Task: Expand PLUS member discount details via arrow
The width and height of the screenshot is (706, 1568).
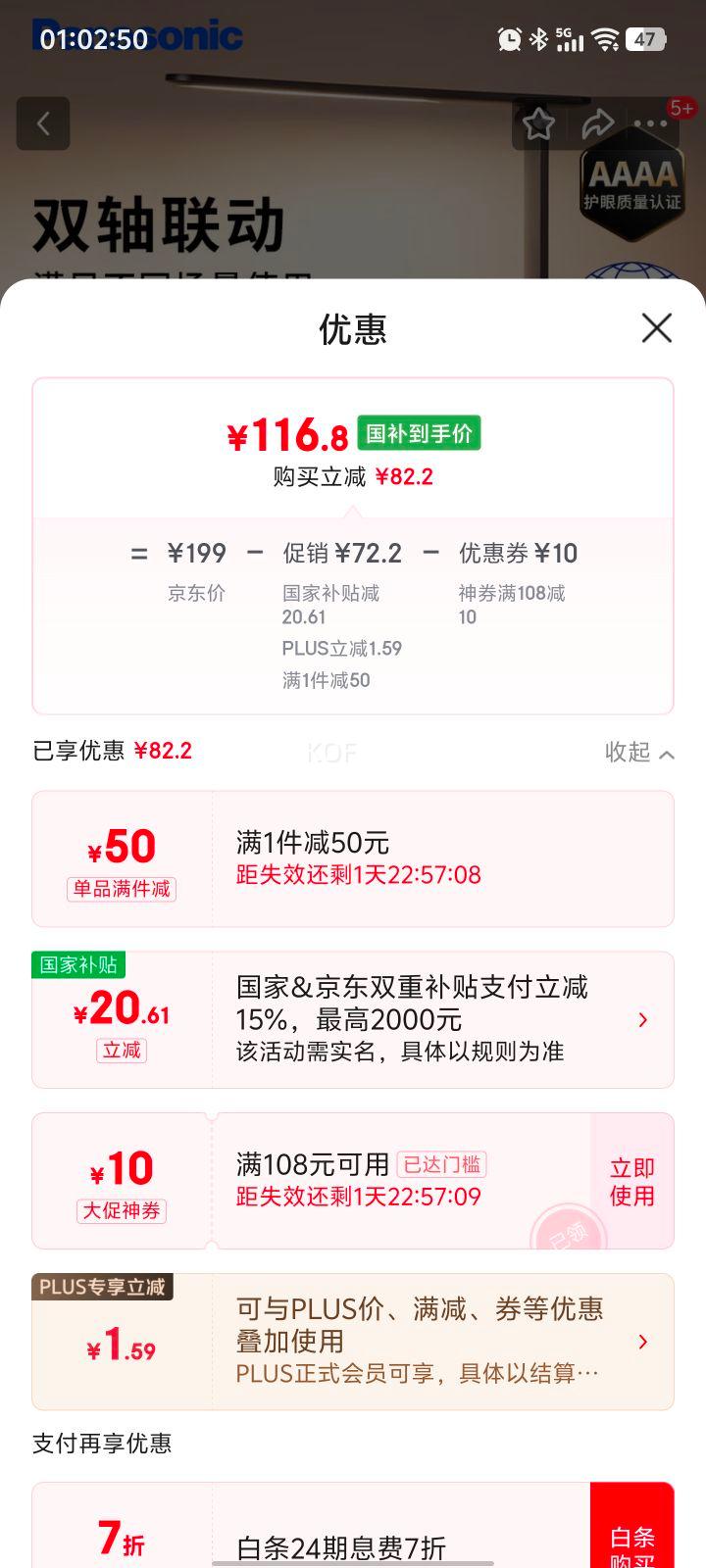Action: tap(641, 1342)
